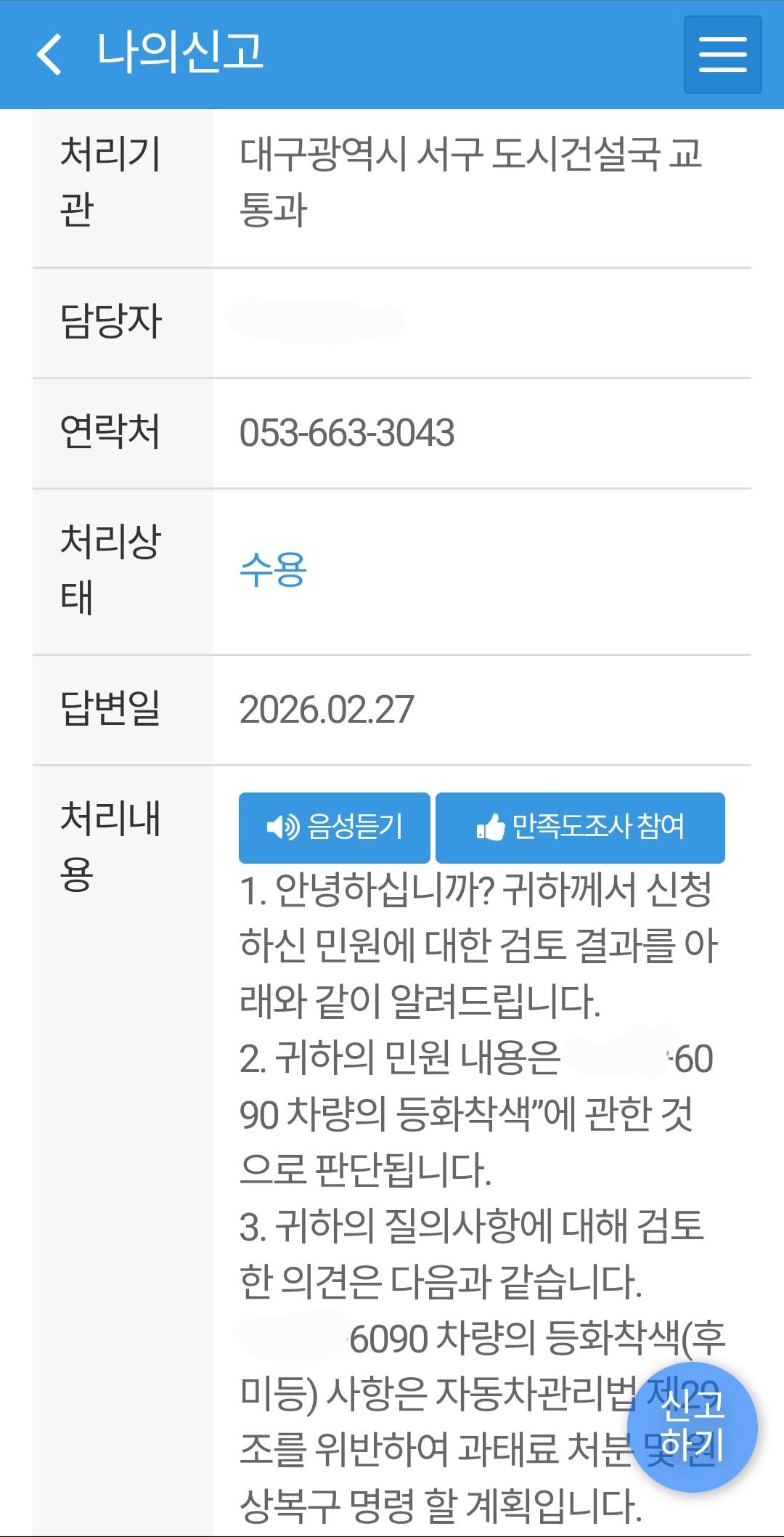Viewport: 784px width, 1537px height.
Task: Tap the 신고하기 floating button
Action: point(692,1427)
